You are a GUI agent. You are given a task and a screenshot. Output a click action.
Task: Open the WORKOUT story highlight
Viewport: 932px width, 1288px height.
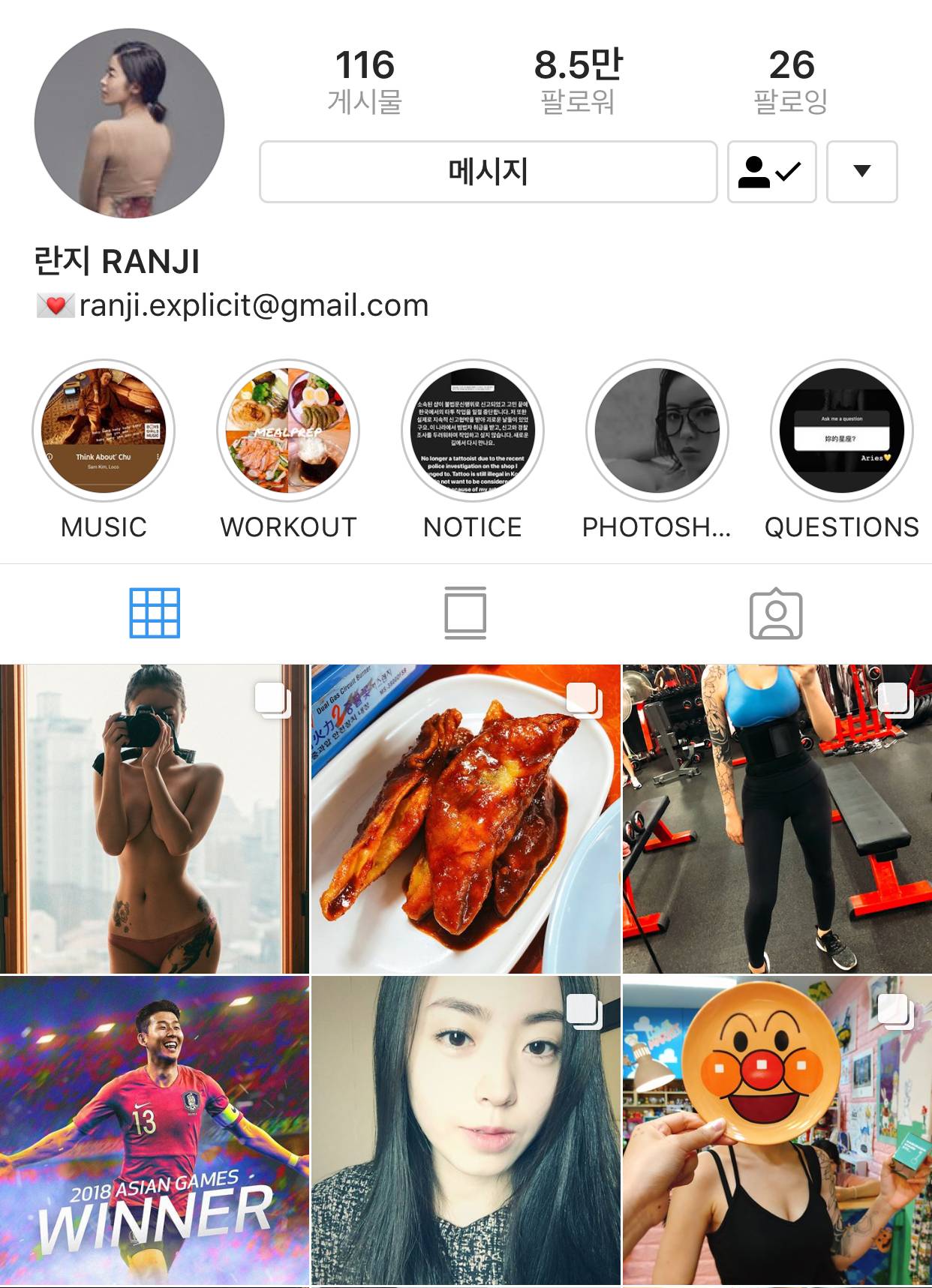pyautogui.click(x=288, y=431)
